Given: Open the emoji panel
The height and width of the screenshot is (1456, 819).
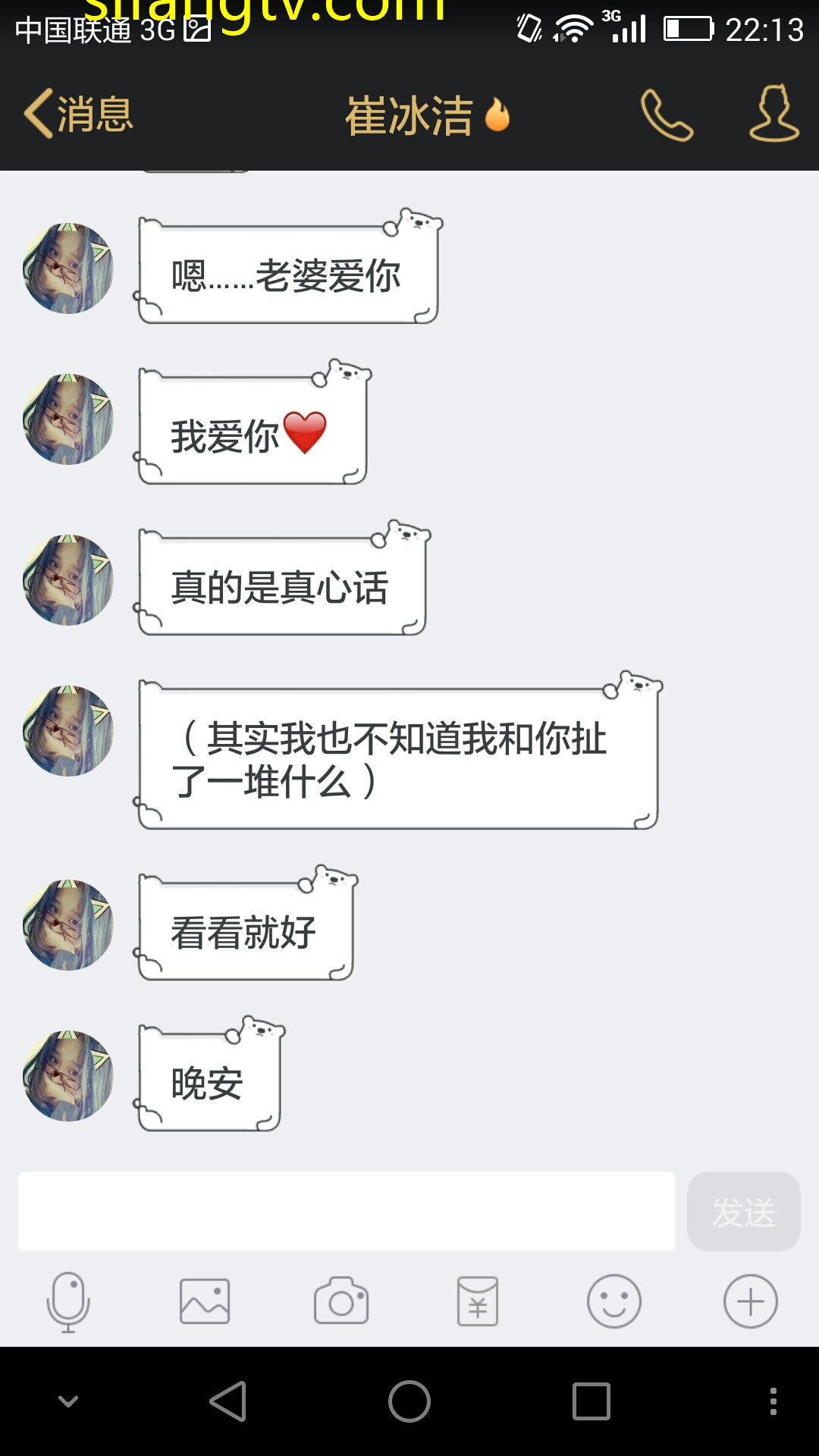Looking at the screenshot, I should pos(614,1301).
